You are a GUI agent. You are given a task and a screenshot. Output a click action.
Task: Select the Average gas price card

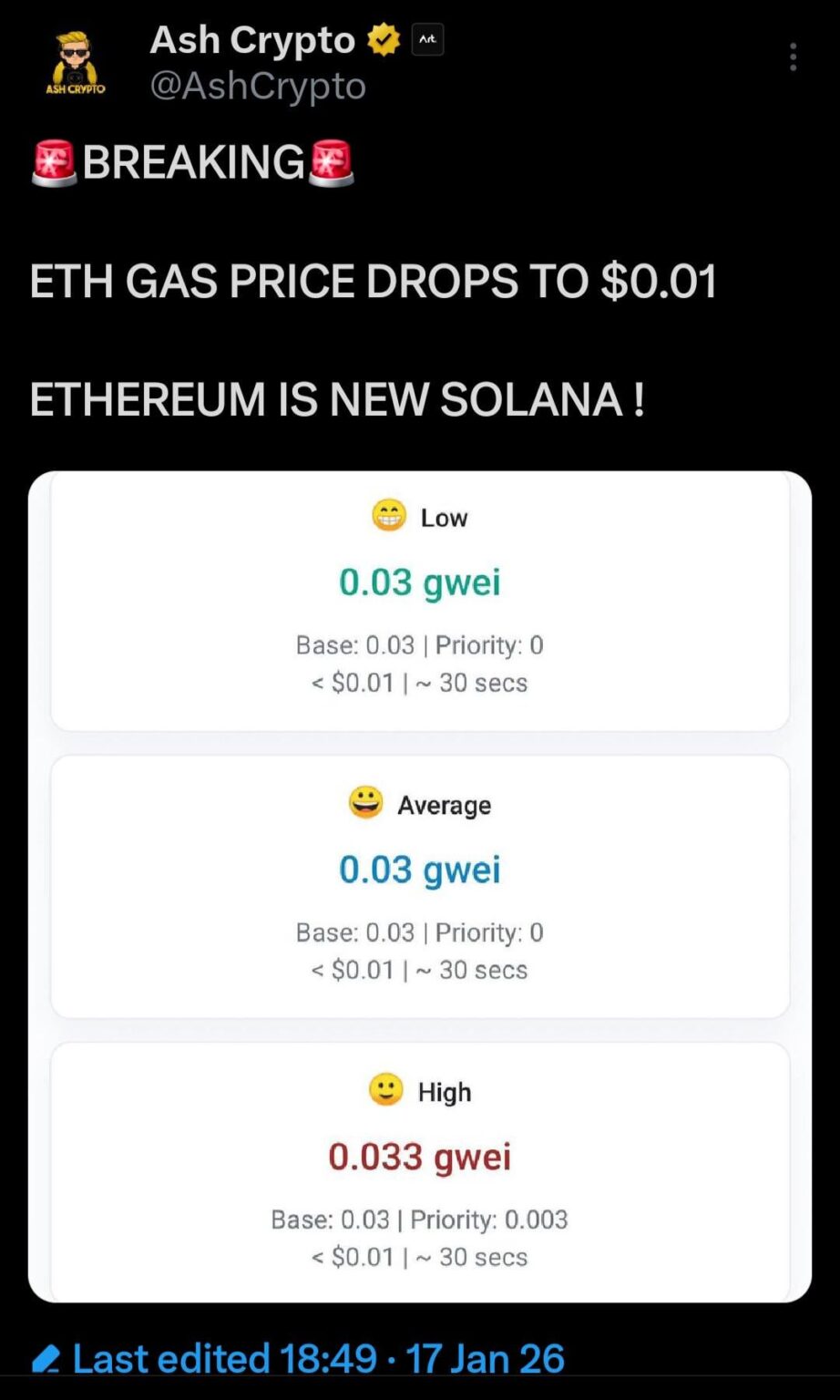pyautogui.click(x=420, y=886)
